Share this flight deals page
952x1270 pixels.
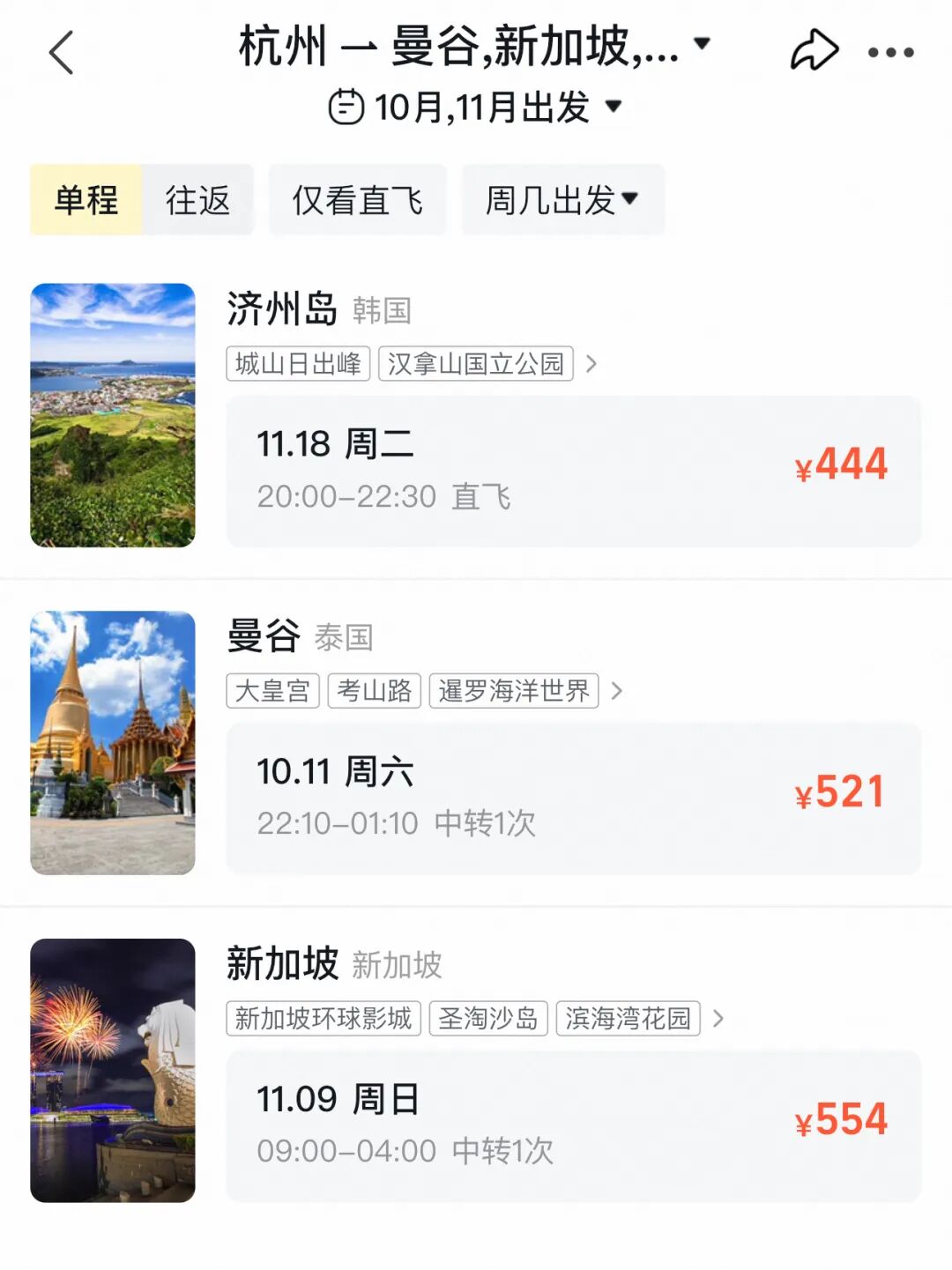[x=814, y=50]
